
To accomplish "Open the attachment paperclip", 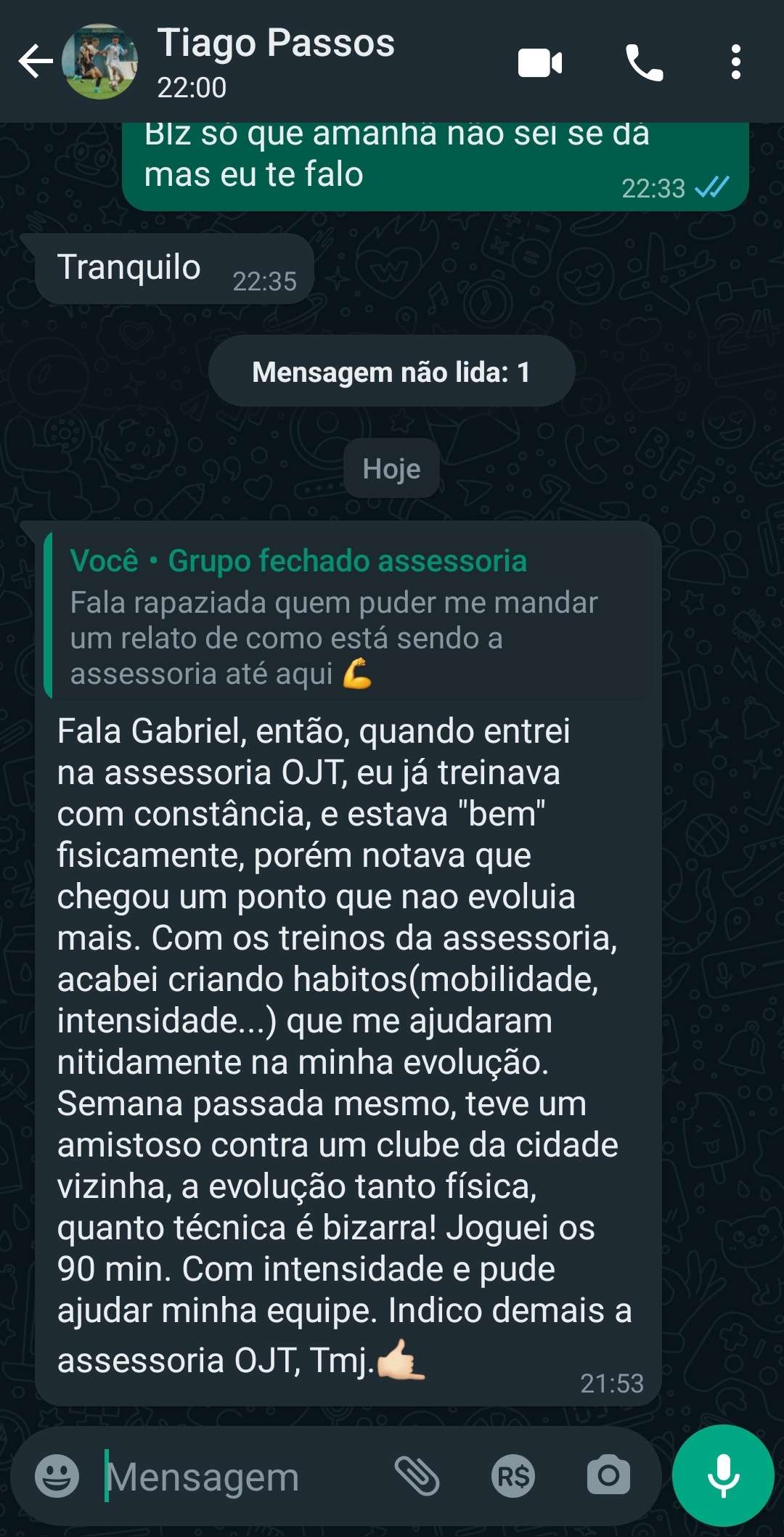I will click(417, 1475).
